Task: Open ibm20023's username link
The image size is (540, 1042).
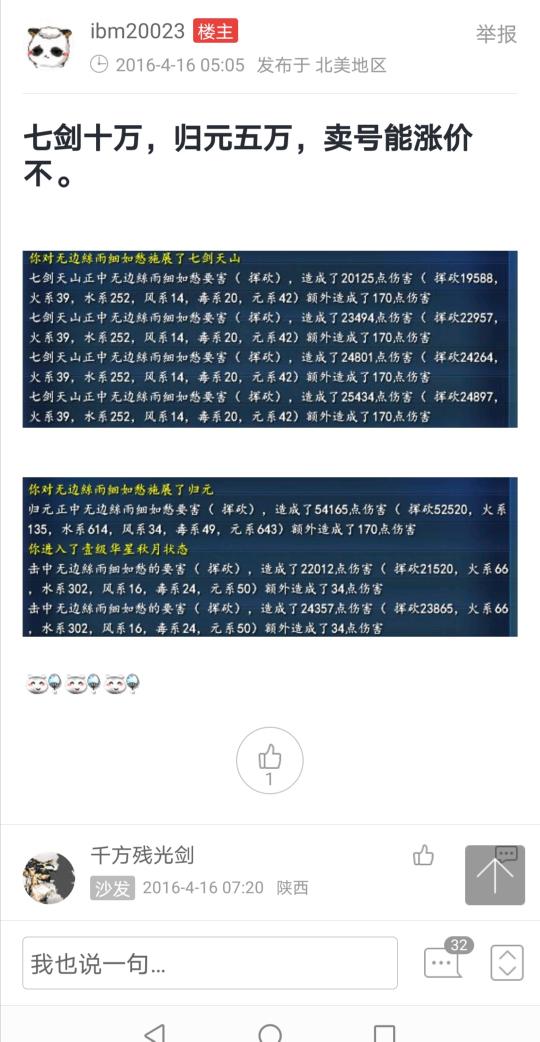Action: pyautogui.click(x=137, y=31)
